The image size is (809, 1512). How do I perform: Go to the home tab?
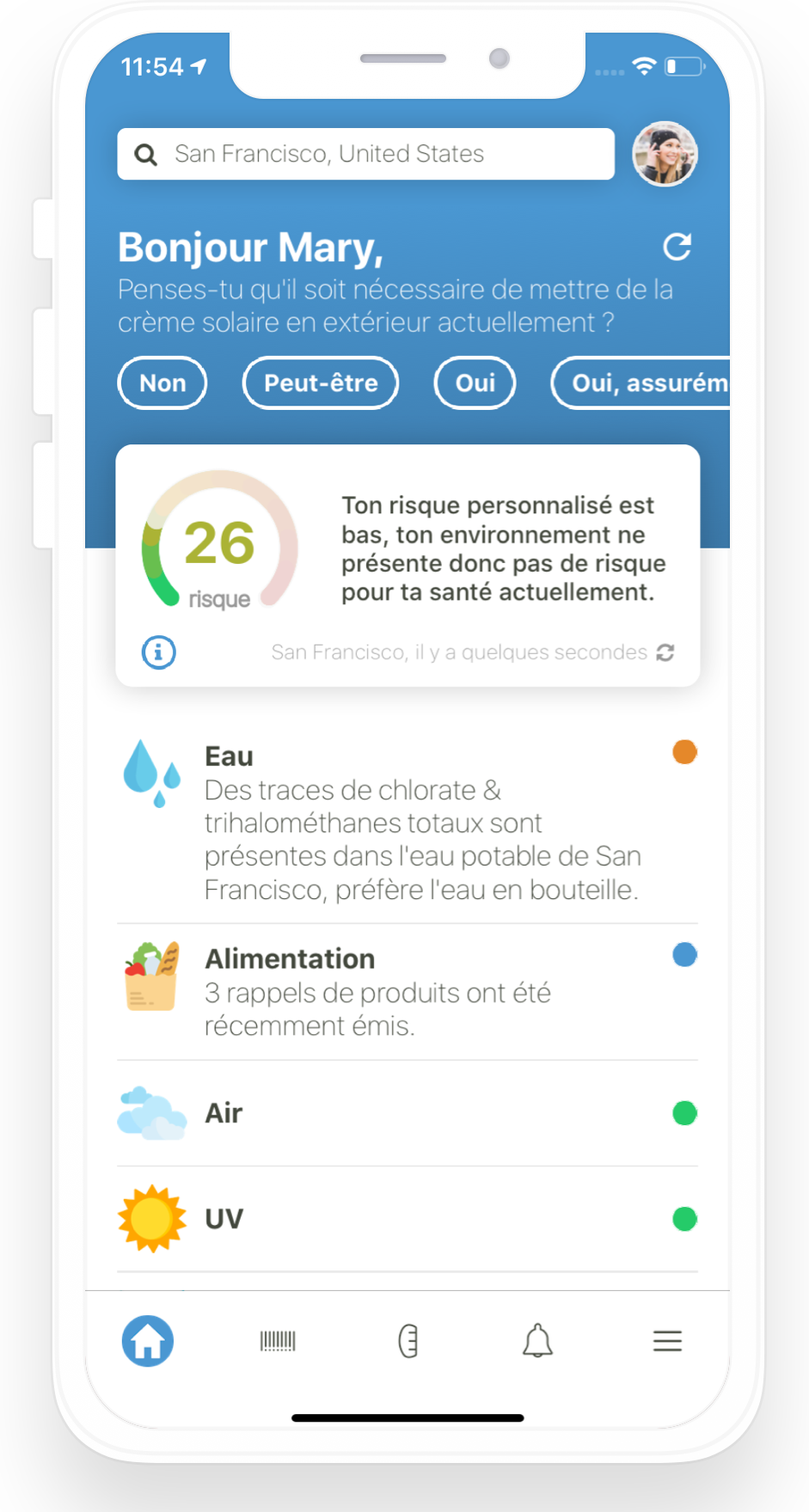148,1341
